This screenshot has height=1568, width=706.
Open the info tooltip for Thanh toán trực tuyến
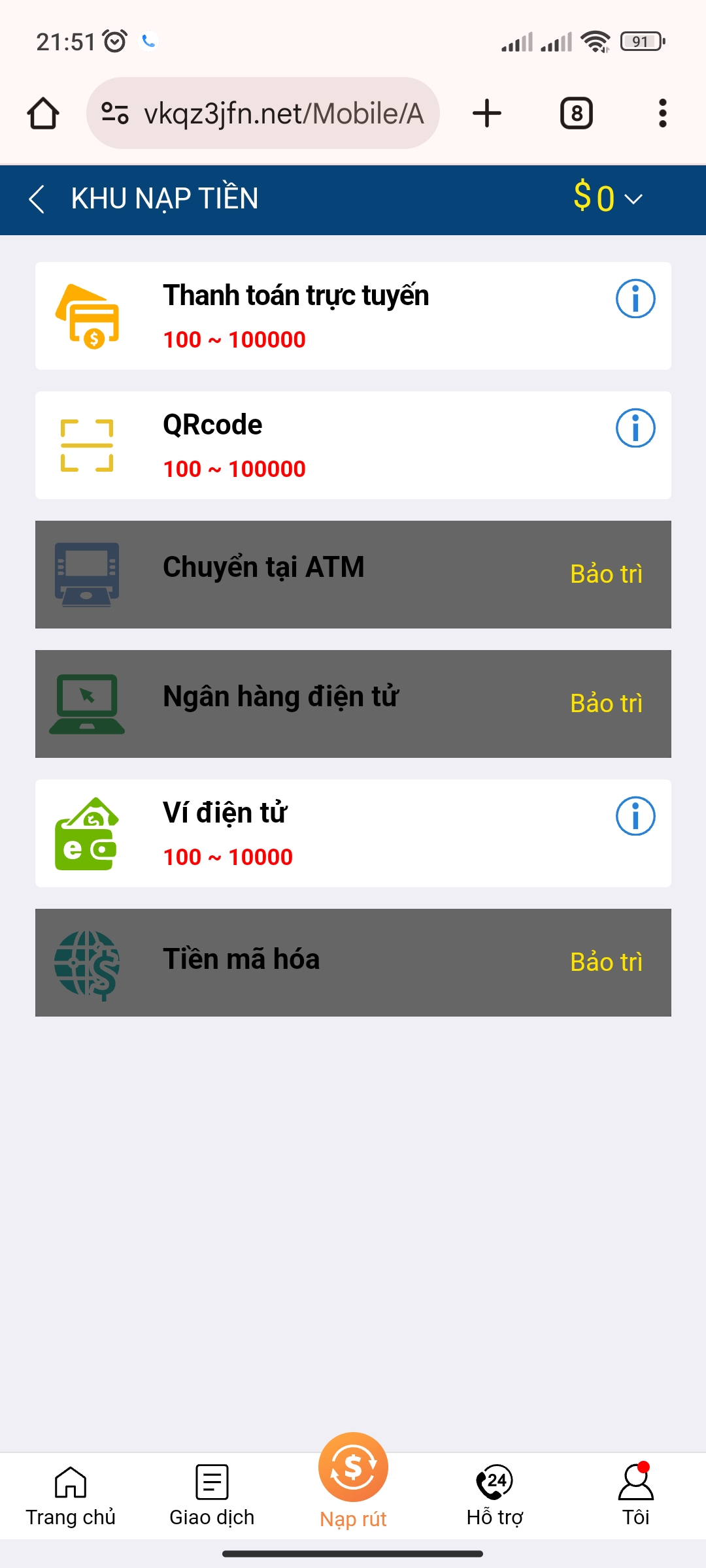click(635, 298)
